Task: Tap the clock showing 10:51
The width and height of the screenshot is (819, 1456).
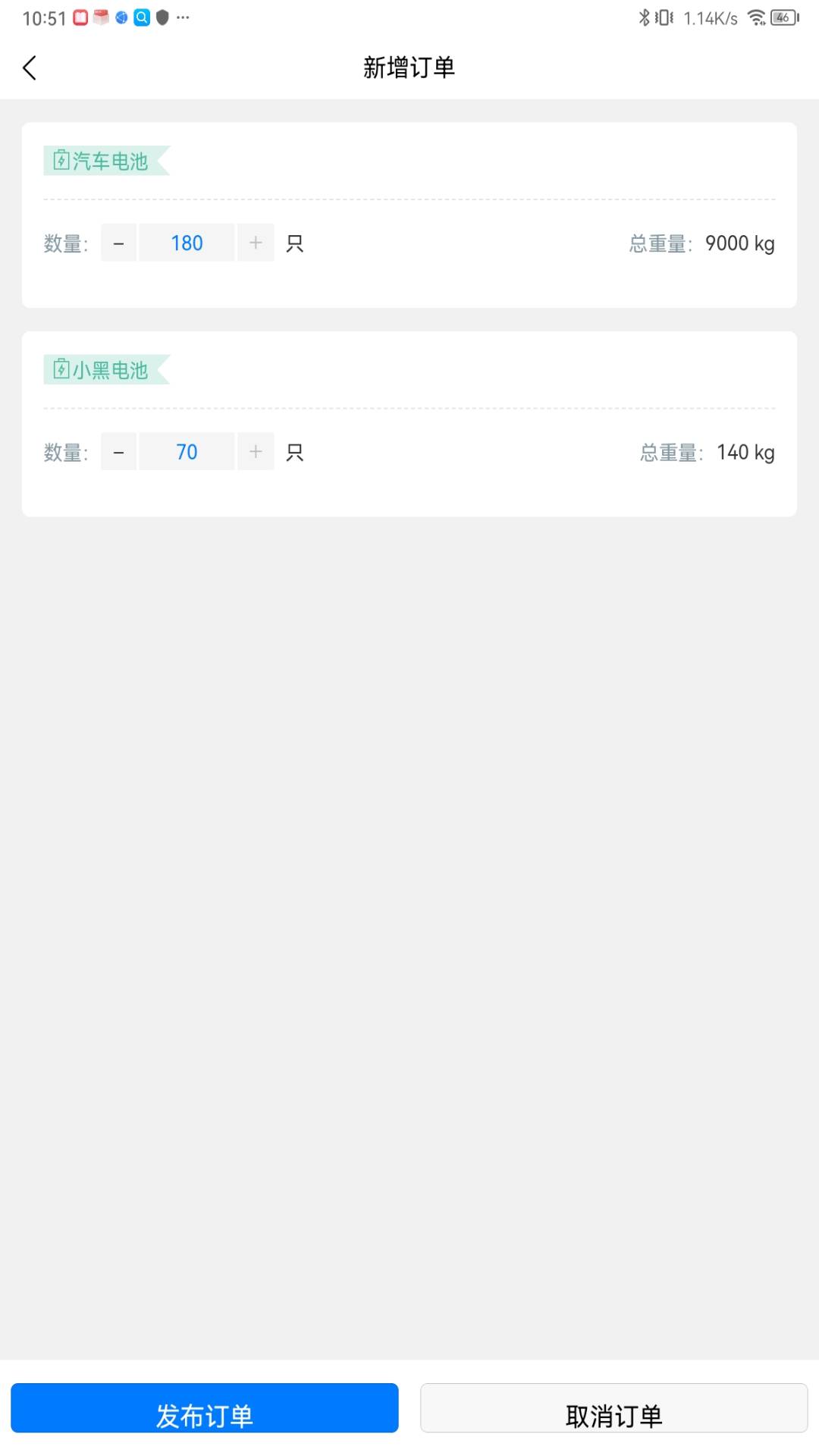Action: pyautogui.click(x=45, y=17)
